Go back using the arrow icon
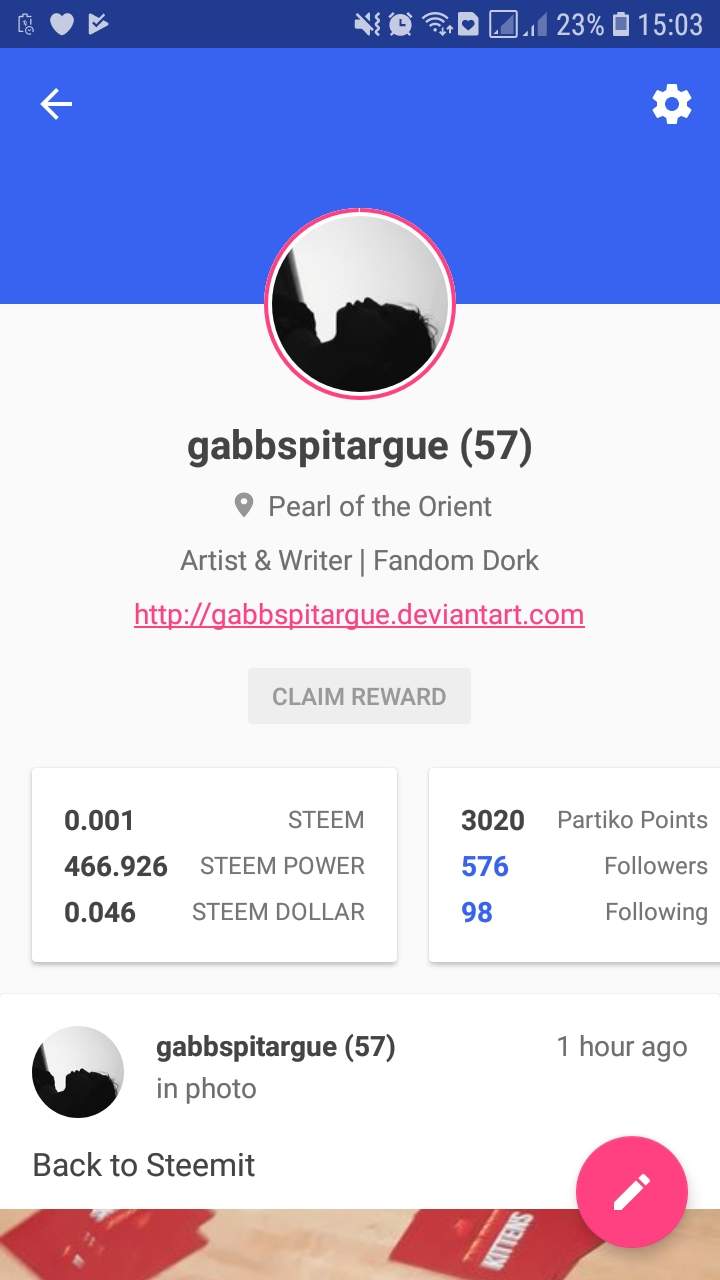 click(x=56, y=104)
